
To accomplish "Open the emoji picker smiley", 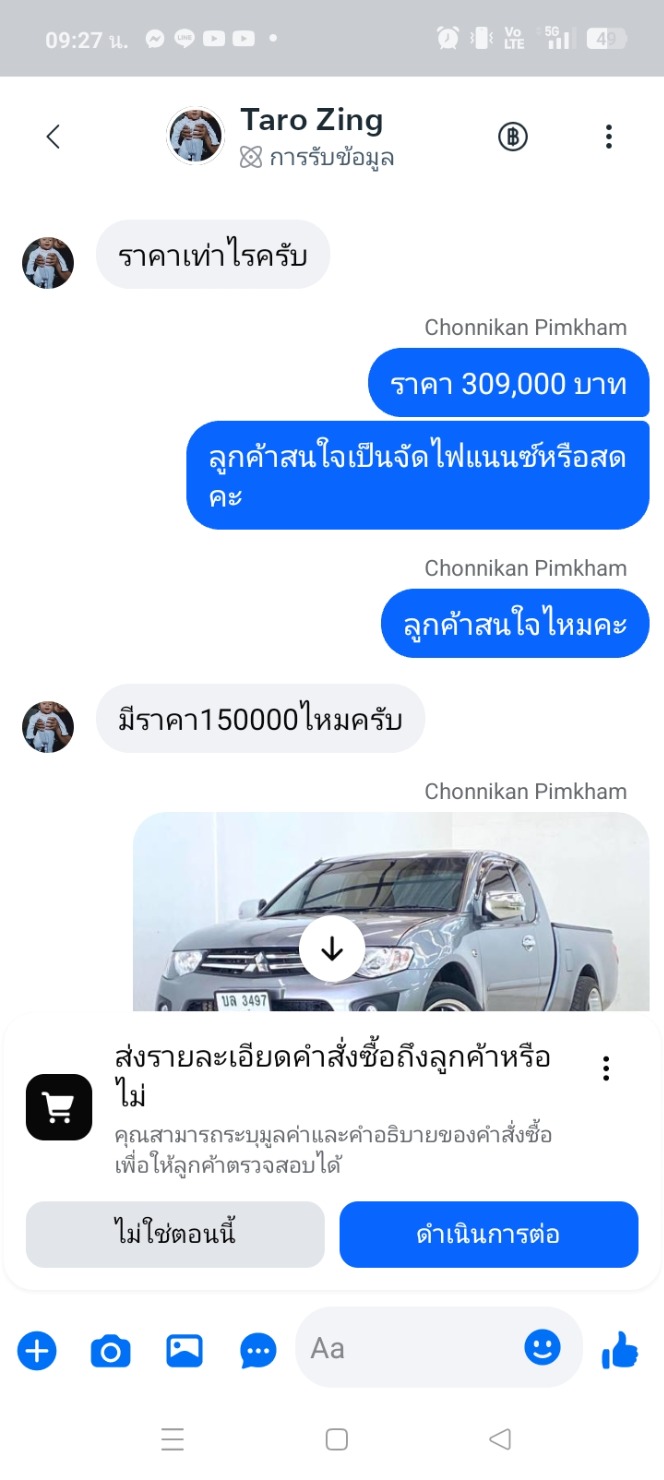I will [543, 1348].
